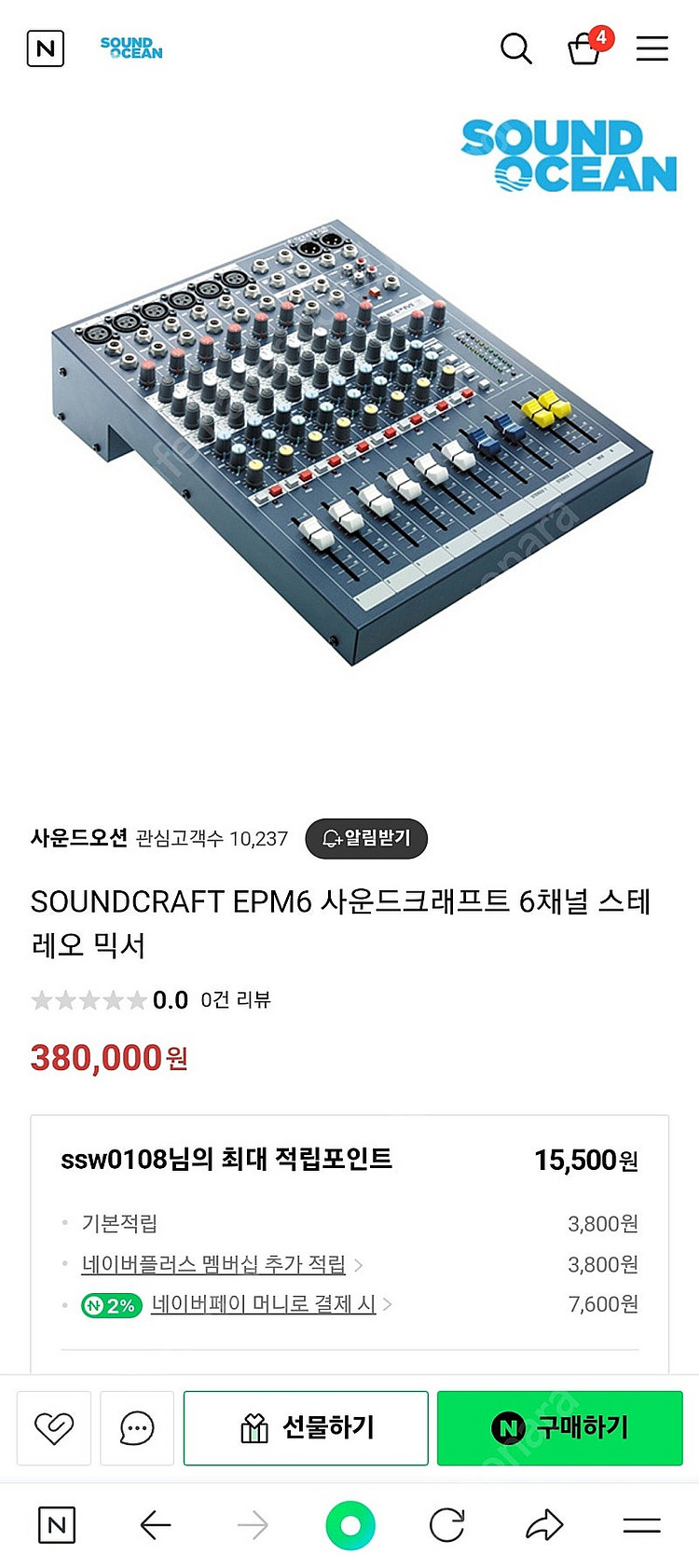The image size is (699, 1568).
Task: Go back to the previous page
Action: [156, 1525]
